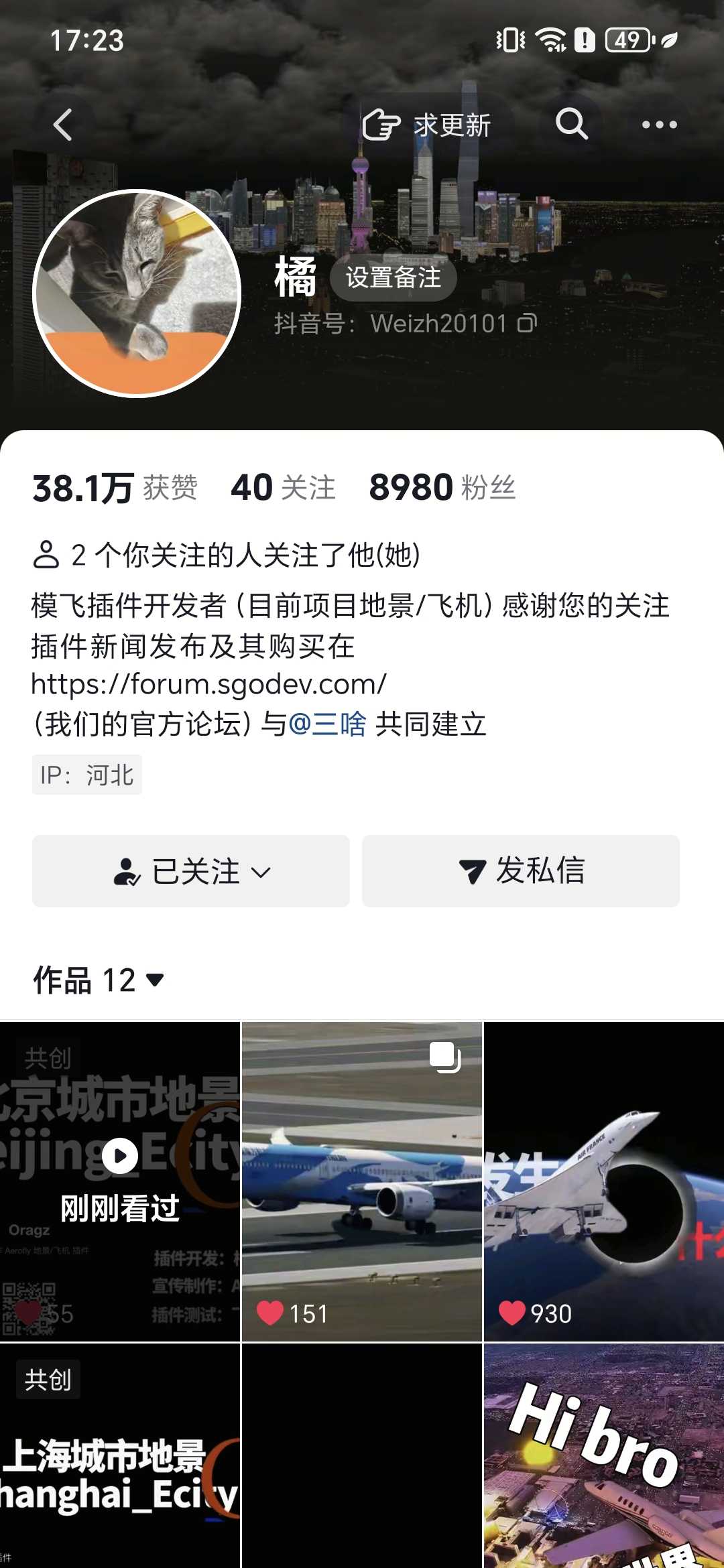Open the 上海城市地景 Shanghai_Ecity video

[120, 1461]
